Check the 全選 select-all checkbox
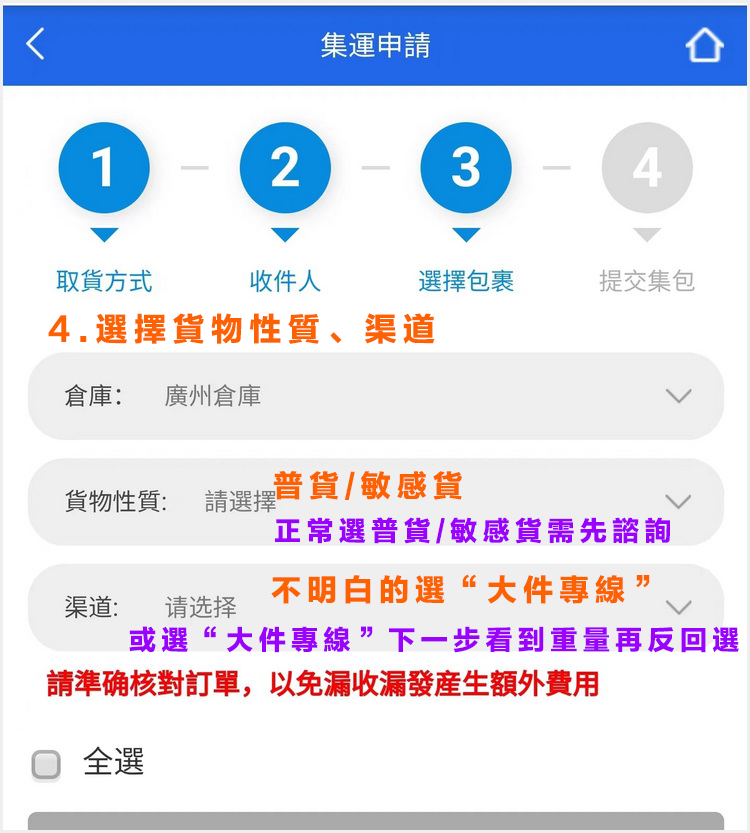Viewport: 750px width, 833px height. coord(46,765)
